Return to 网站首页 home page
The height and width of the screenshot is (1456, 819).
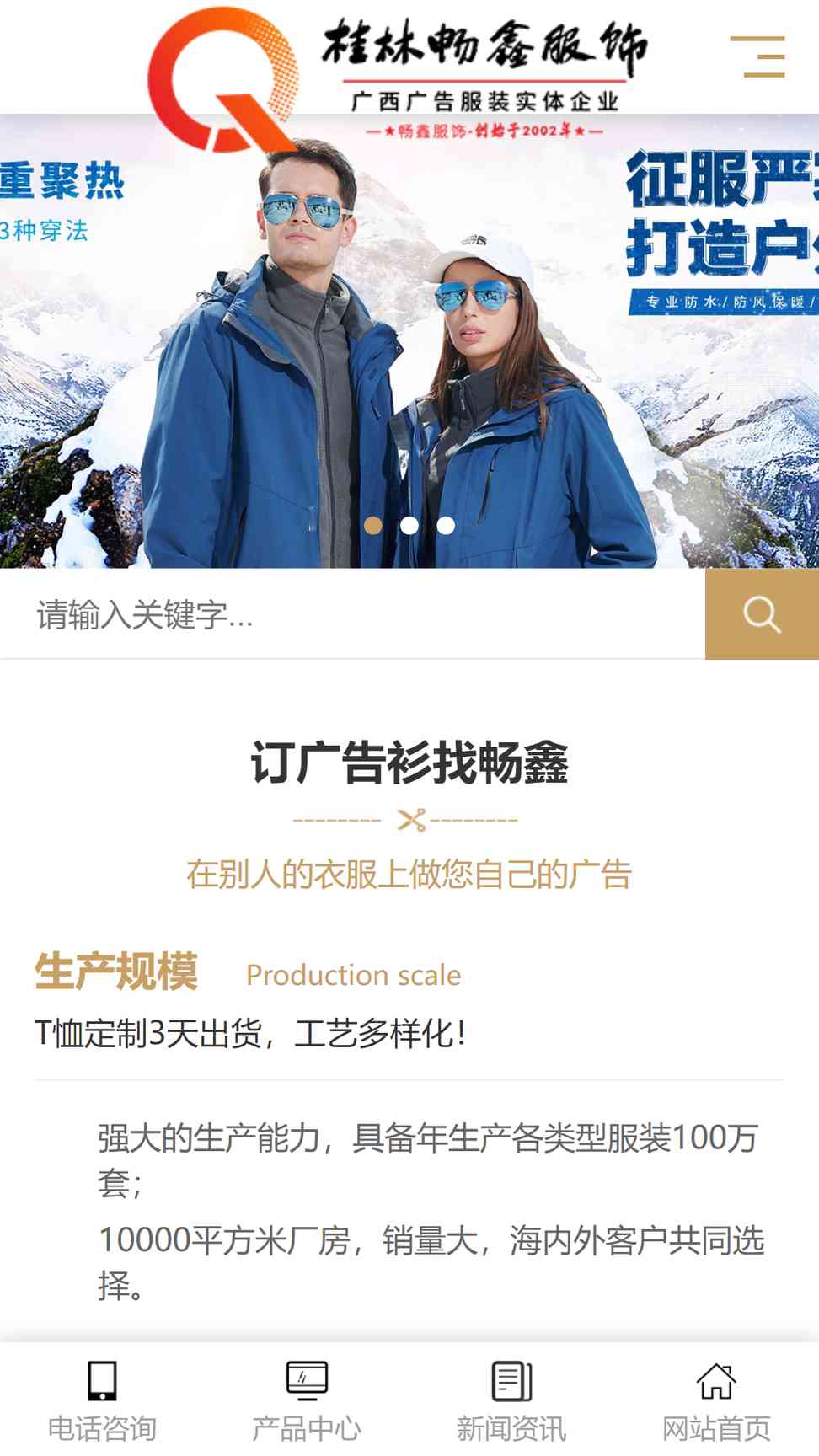[x=716, y=1400]
